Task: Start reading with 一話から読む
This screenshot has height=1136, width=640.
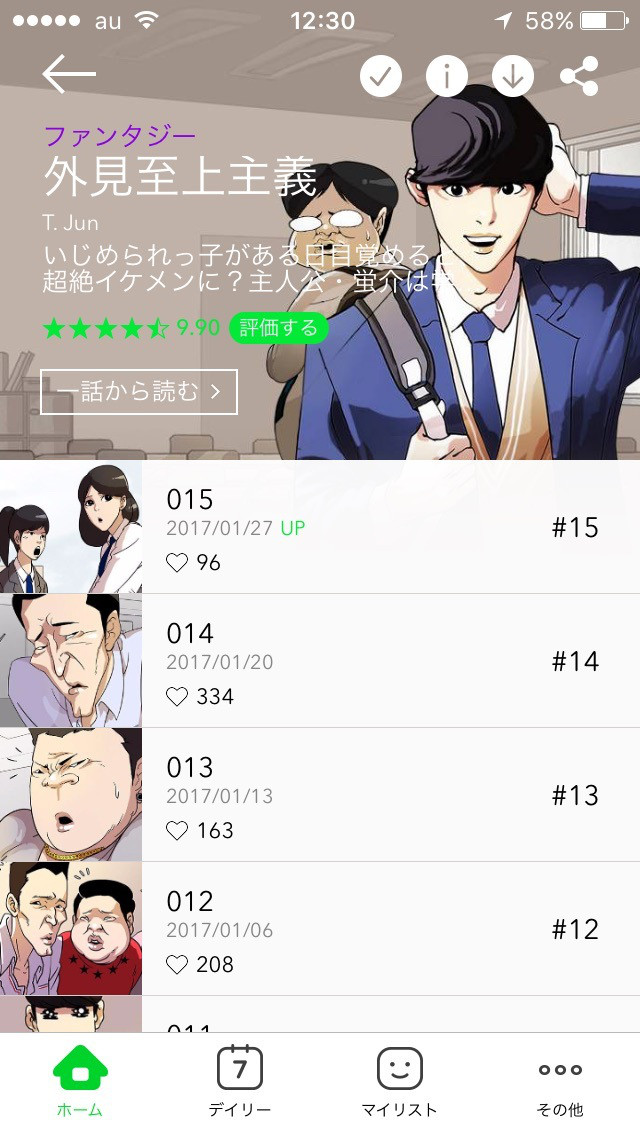Action: pyautogui.click(x=139, y=391)
